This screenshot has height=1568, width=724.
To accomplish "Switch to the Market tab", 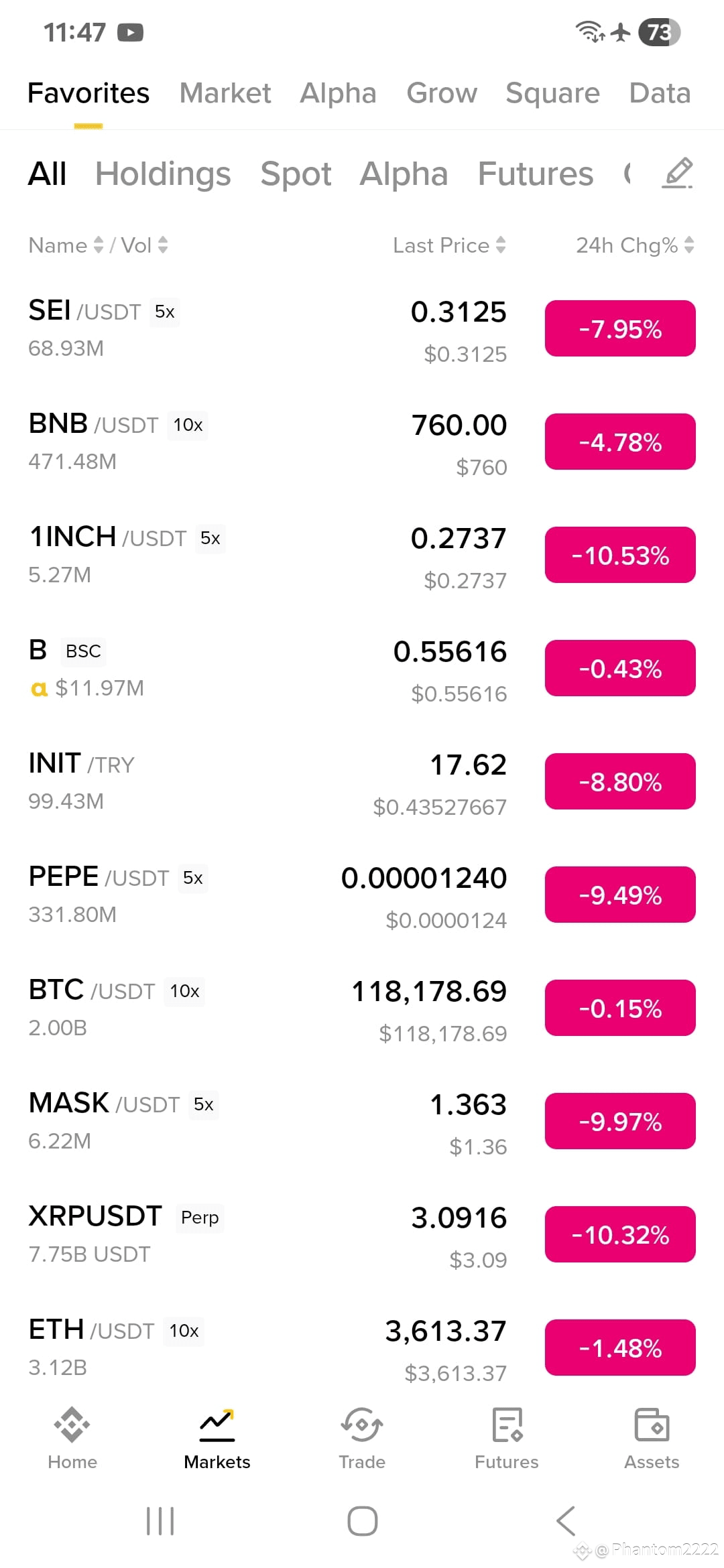I will (x=225, y=93).
